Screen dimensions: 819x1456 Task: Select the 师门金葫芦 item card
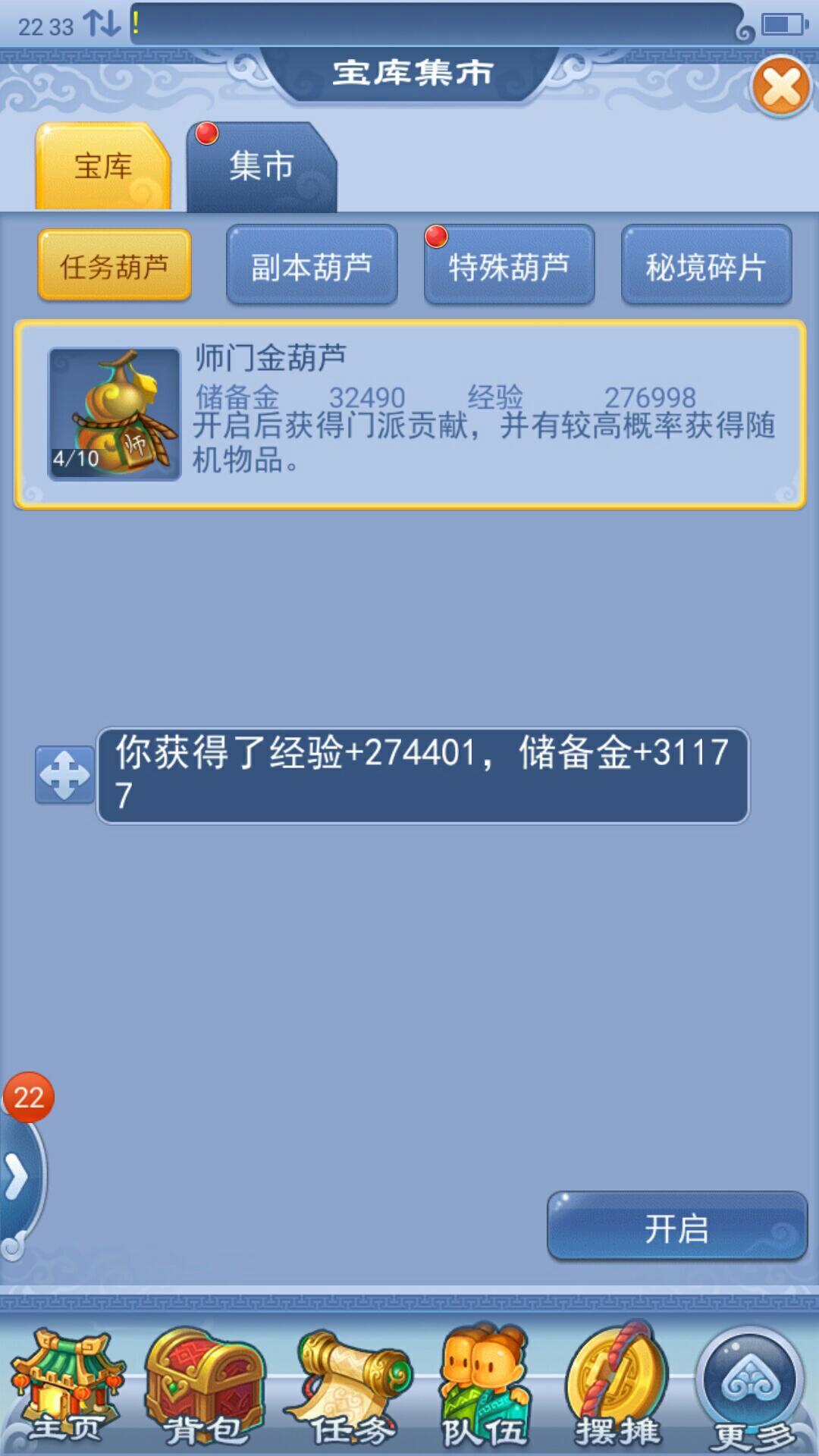[x=409, y=415]
